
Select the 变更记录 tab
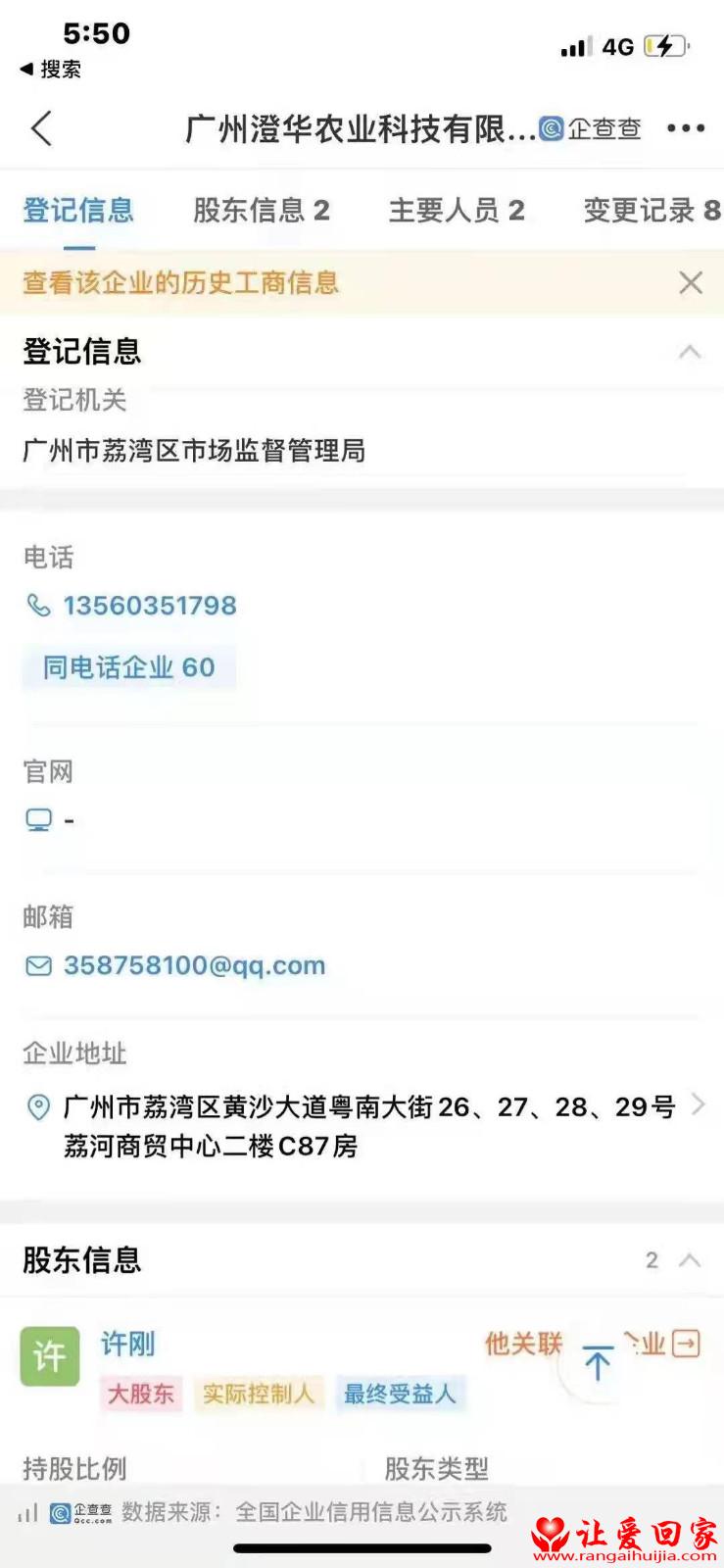point(652,210)
